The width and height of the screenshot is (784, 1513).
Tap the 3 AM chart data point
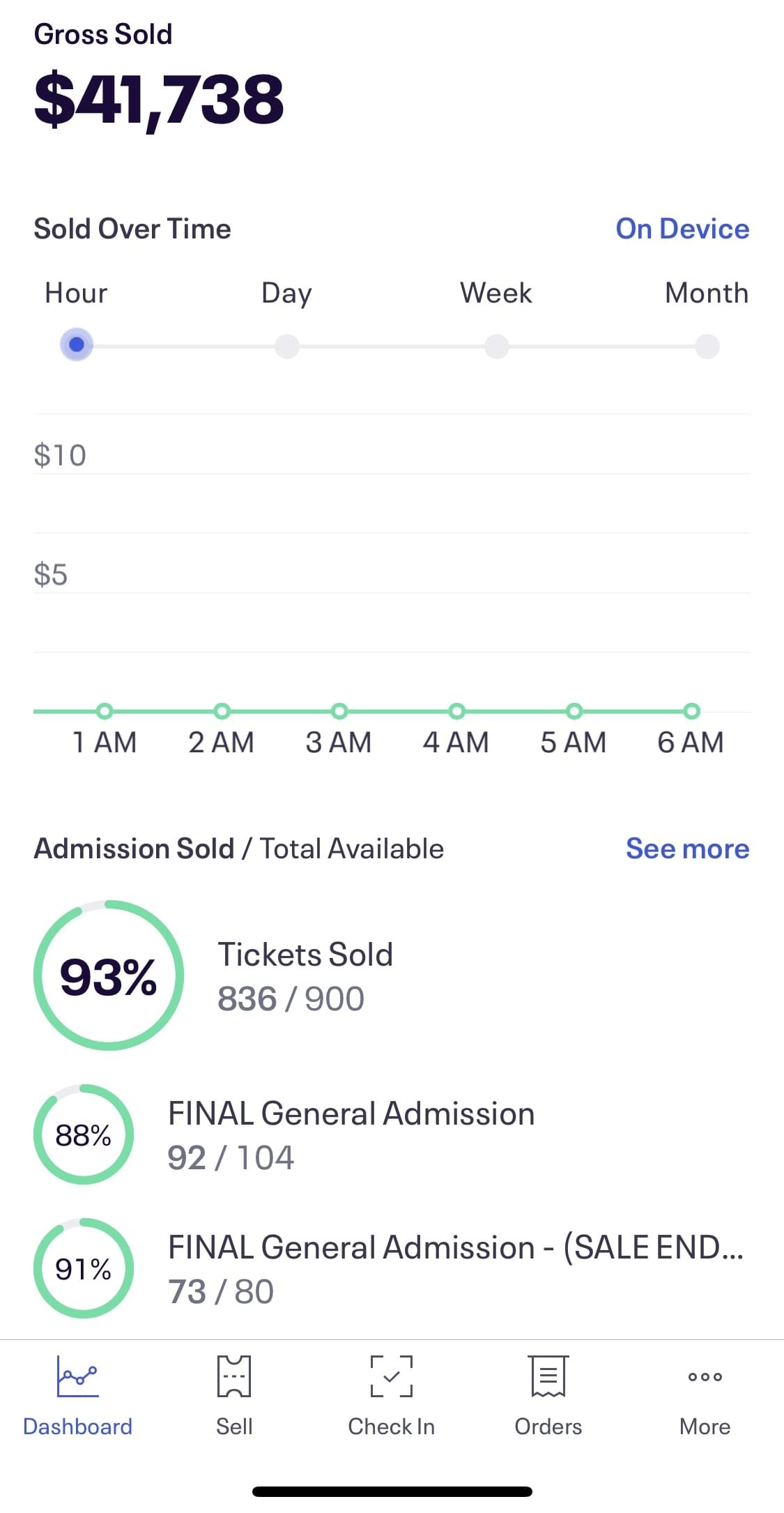(x=339, y=711)
